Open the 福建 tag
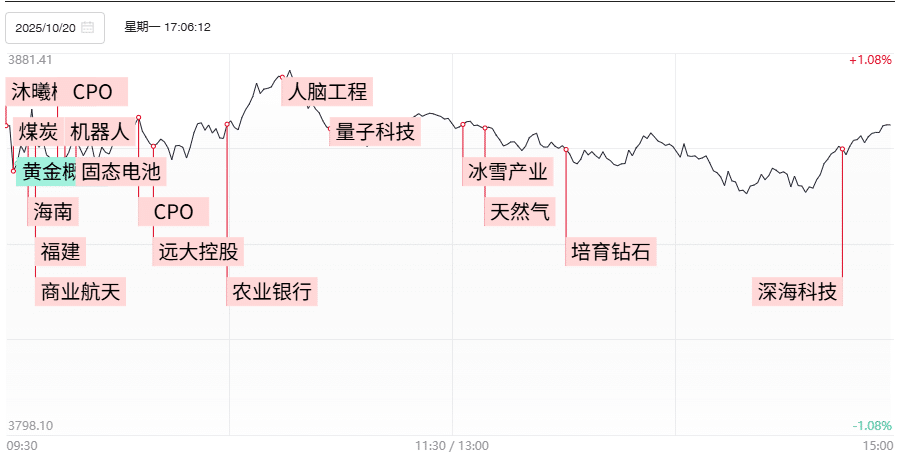The image size is (900, 457). point(60,251)
